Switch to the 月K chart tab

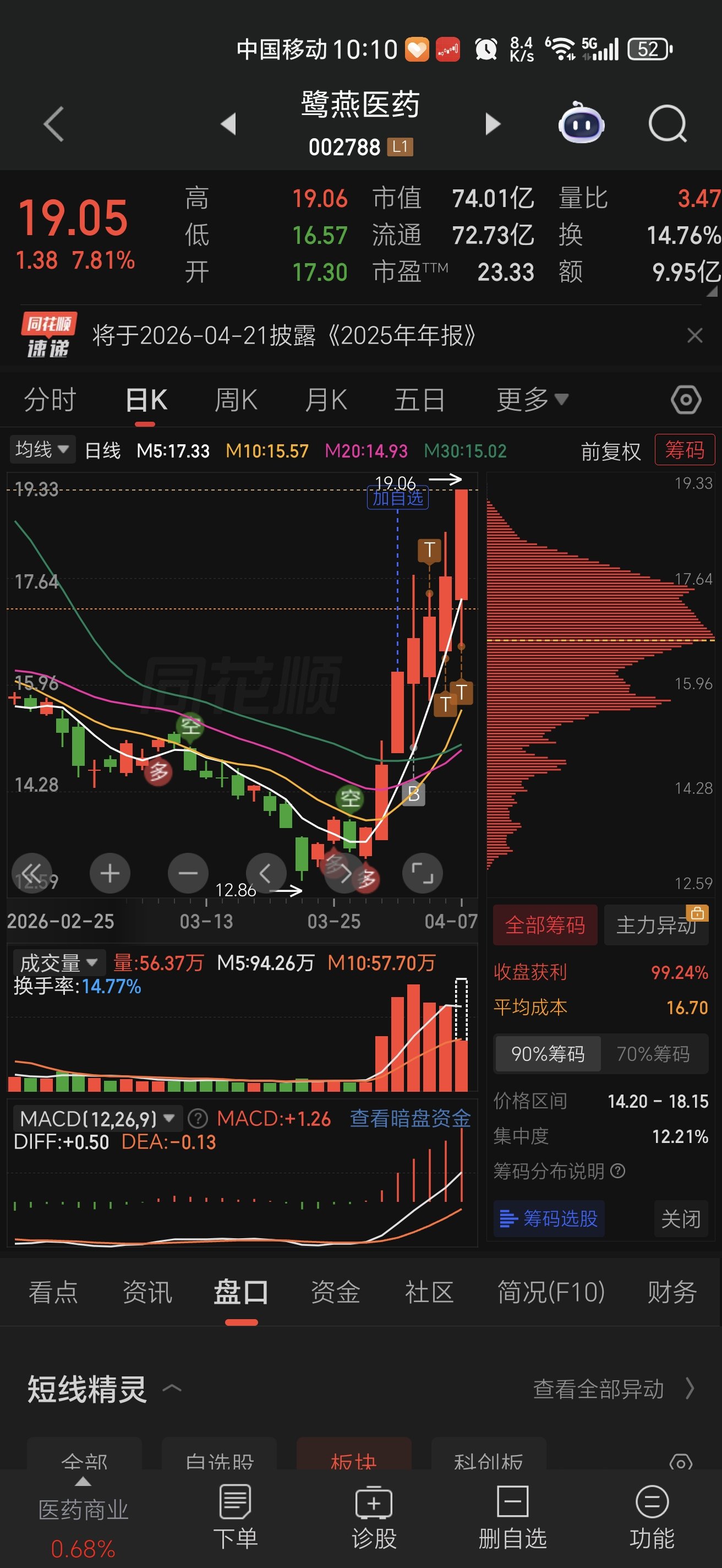[x=326, y=400]
